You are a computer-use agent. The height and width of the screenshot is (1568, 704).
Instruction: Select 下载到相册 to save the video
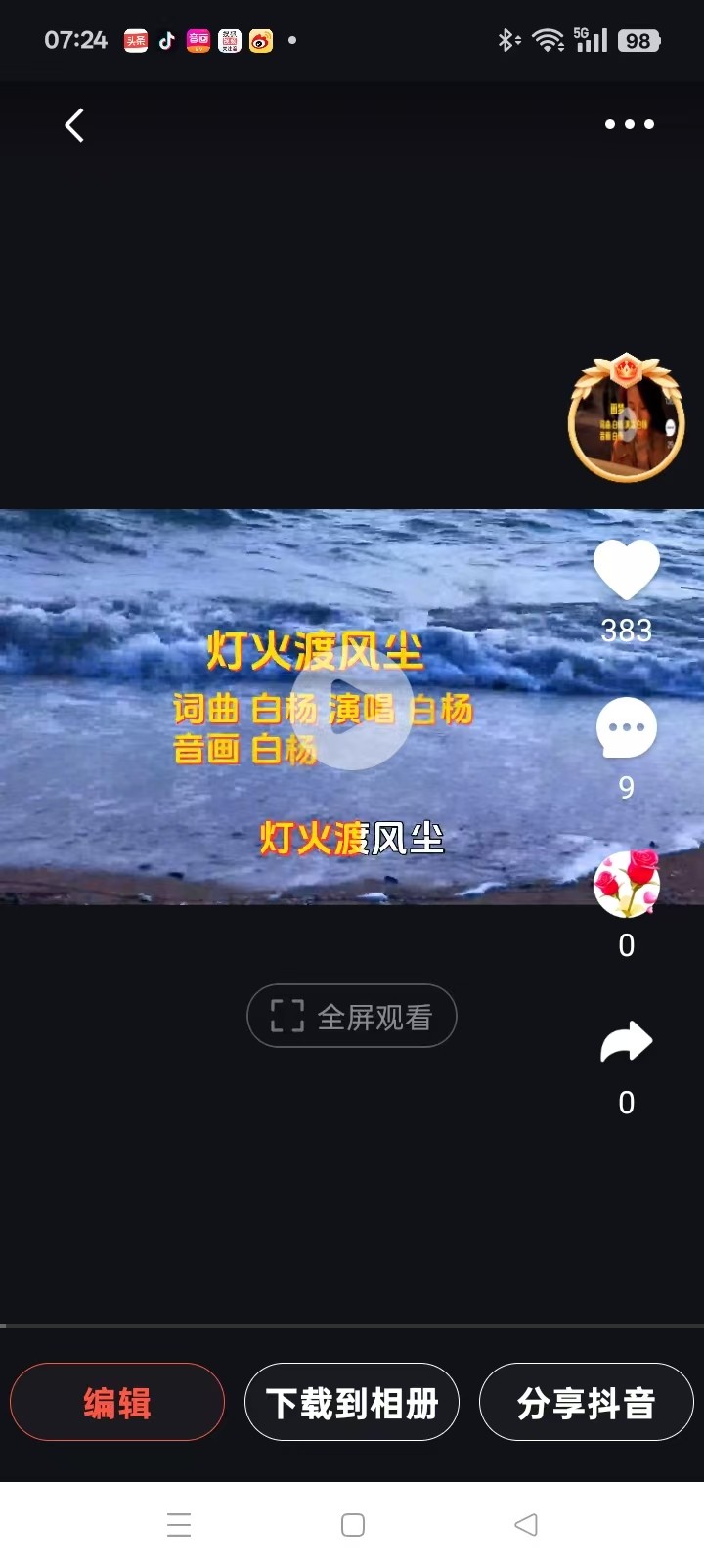[352, 1402]
